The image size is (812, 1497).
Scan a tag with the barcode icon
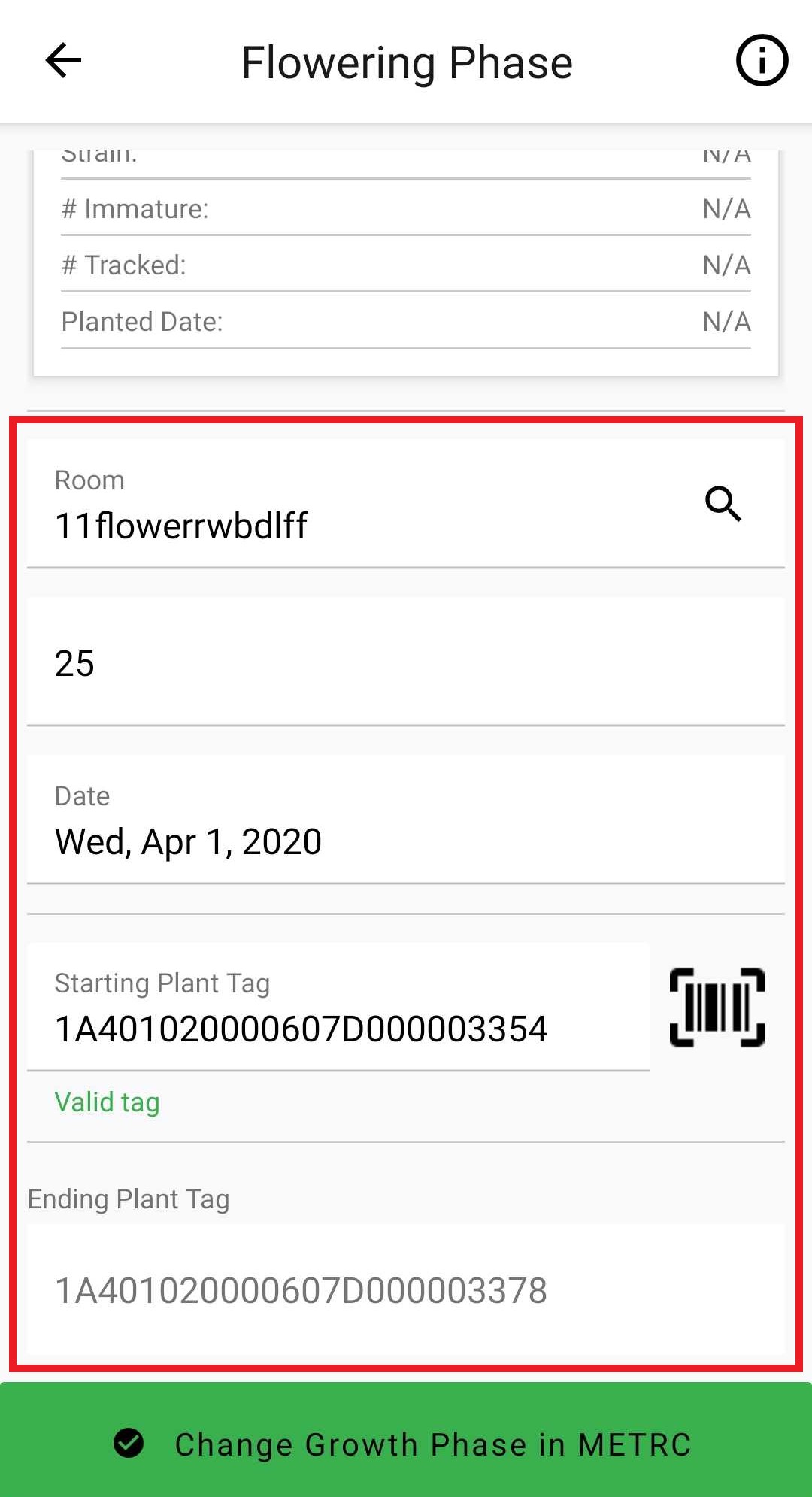pos(717,1008)
